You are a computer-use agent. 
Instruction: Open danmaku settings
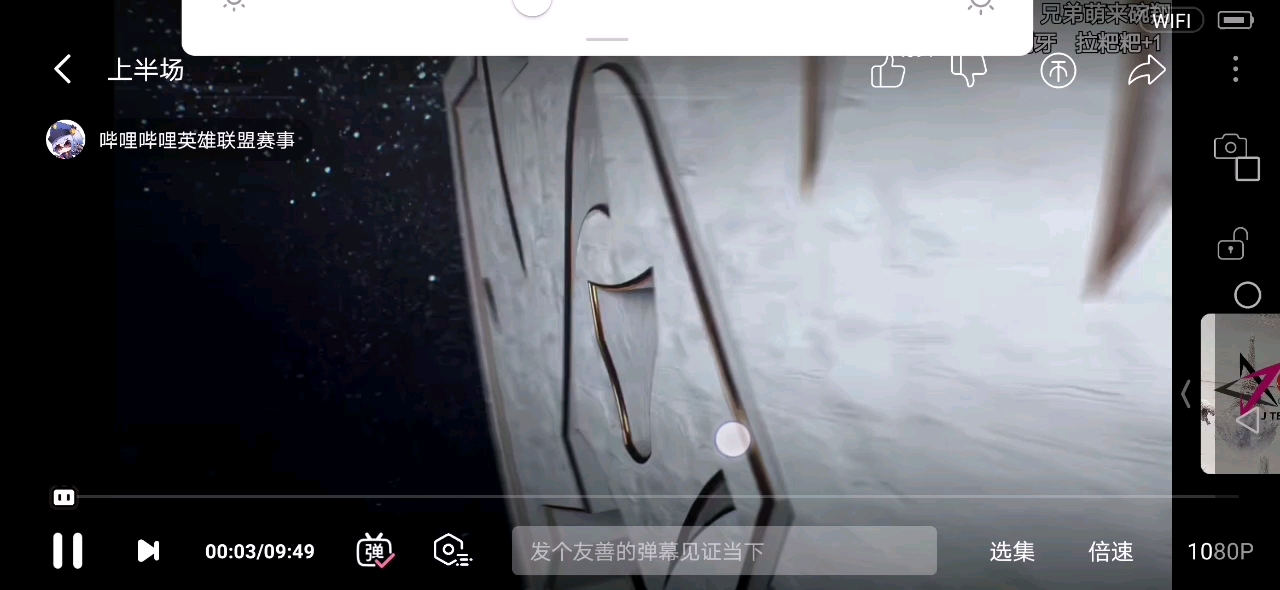[452, 551]
